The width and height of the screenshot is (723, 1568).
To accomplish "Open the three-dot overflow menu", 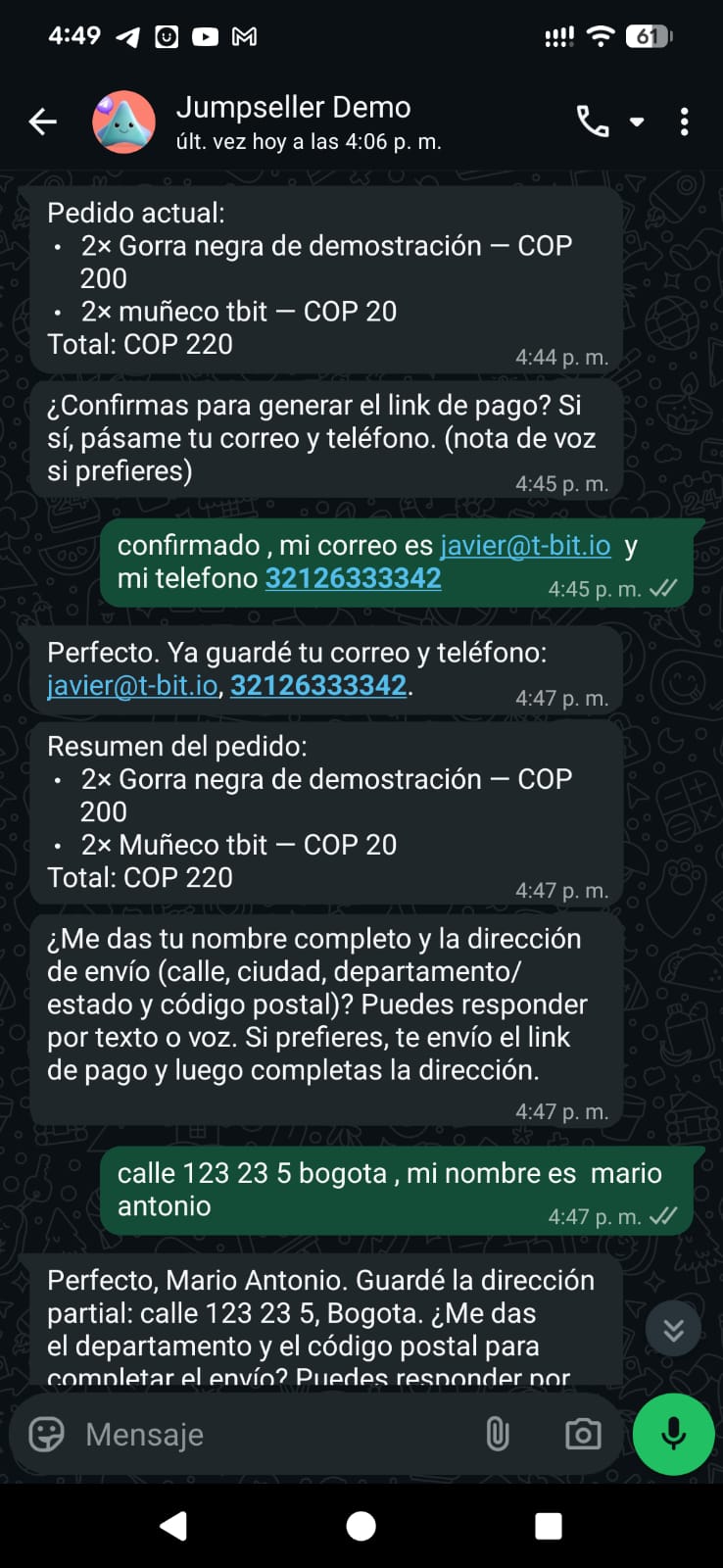I will pos(684,122).
